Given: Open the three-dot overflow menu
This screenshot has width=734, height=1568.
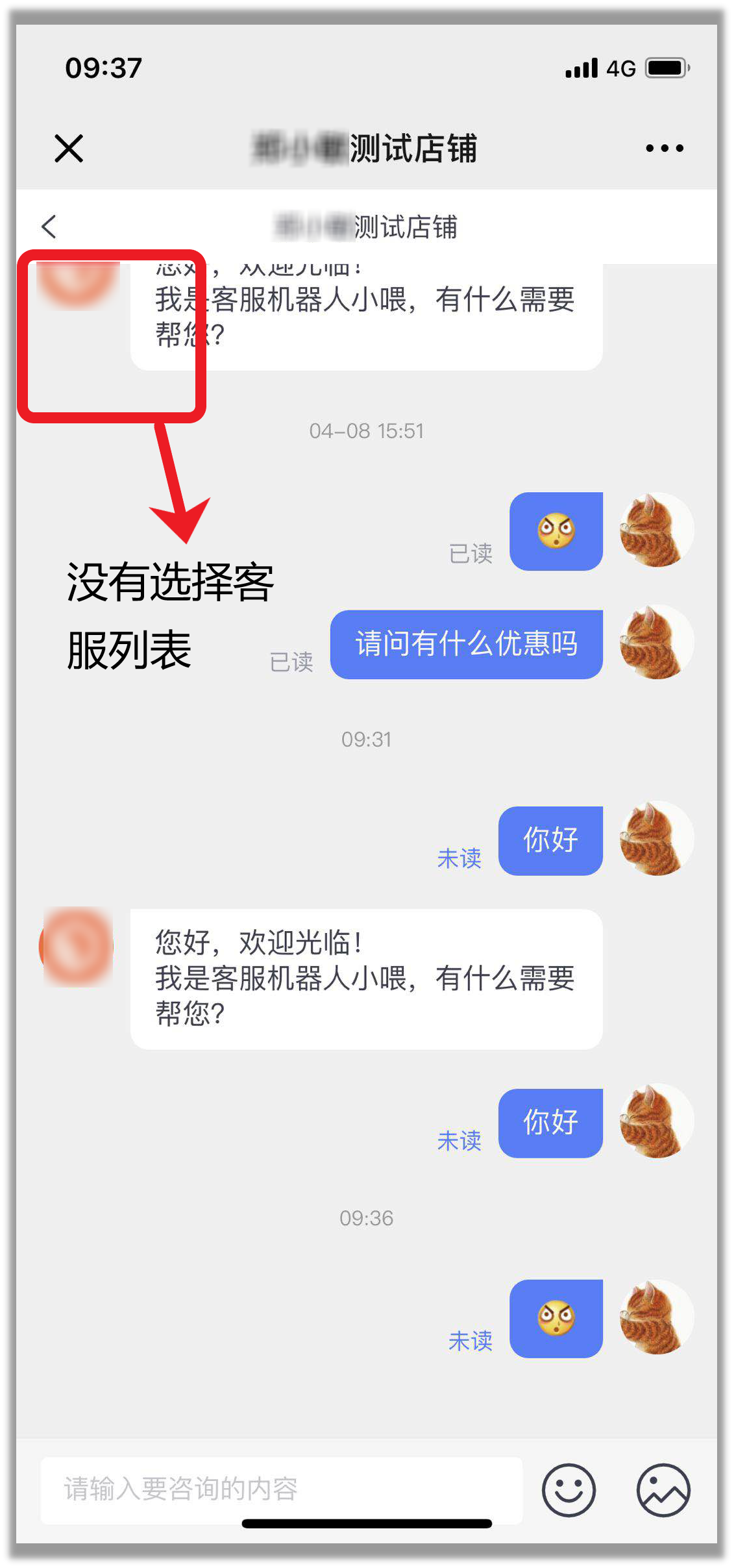Looking at the screenshot, I should click(x=664, y=149).
